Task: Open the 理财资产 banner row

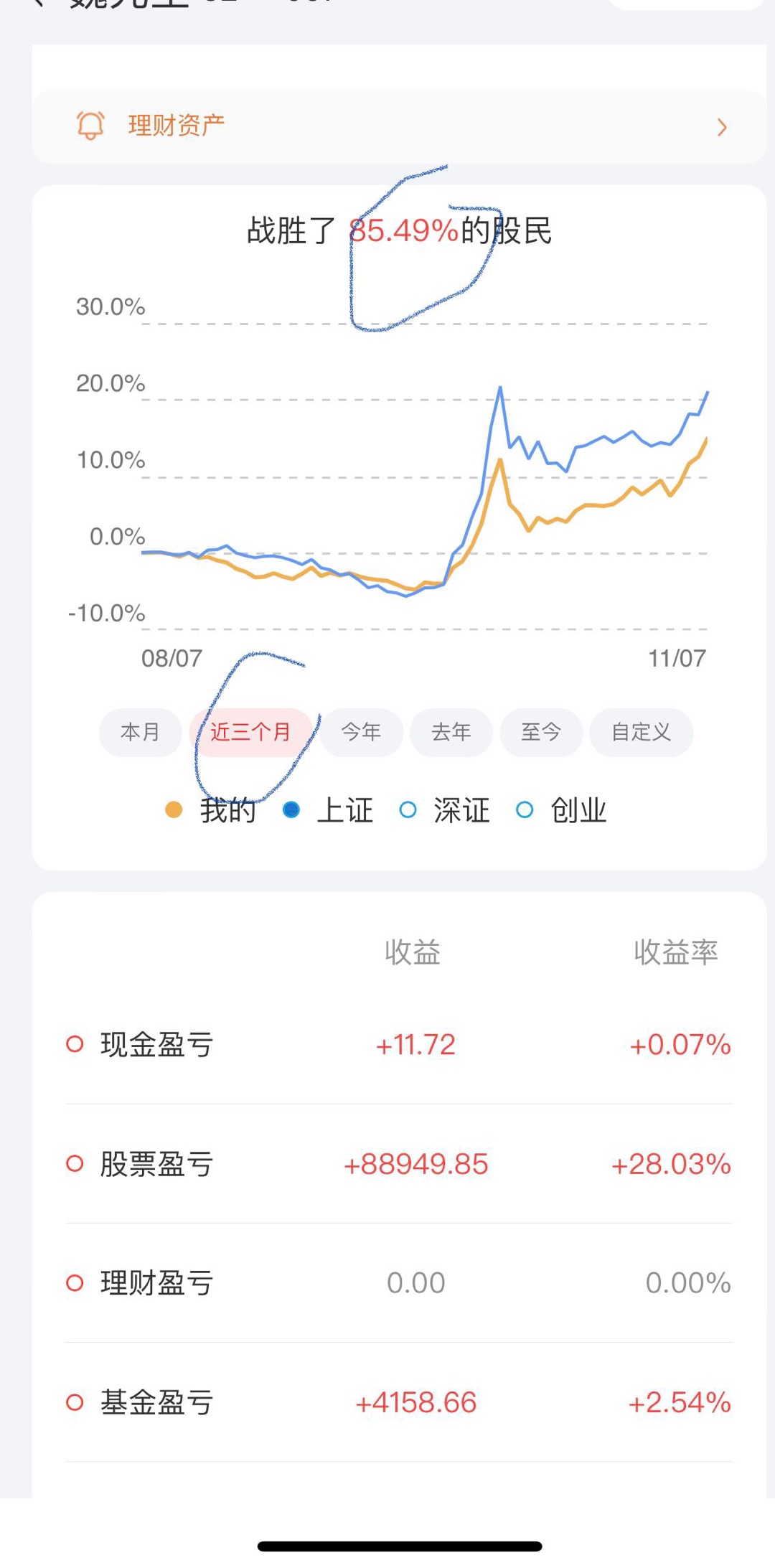Action: coord(399,126)
